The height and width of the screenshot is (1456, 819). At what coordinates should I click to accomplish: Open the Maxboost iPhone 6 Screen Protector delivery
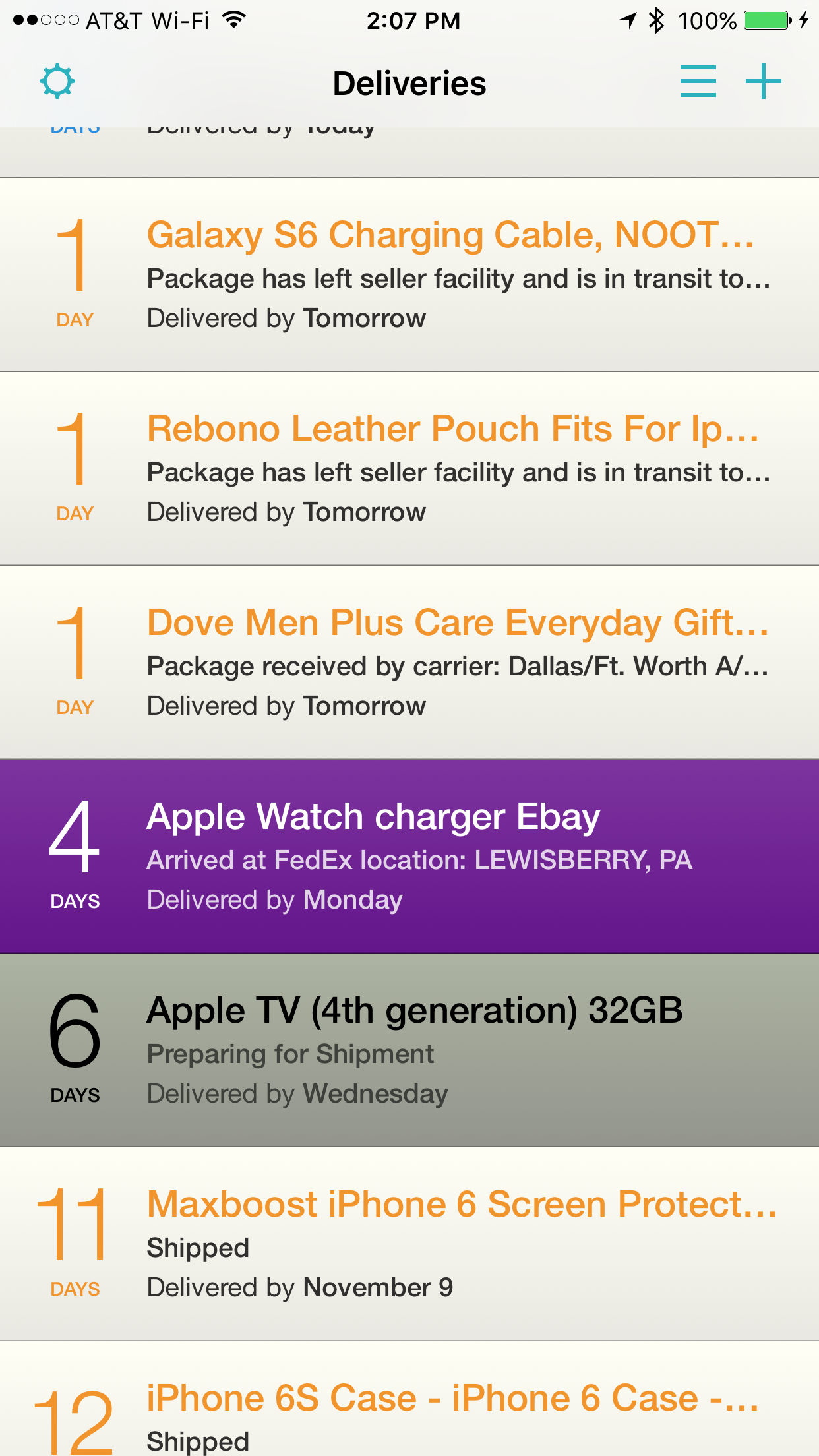tap(409, 1244)
